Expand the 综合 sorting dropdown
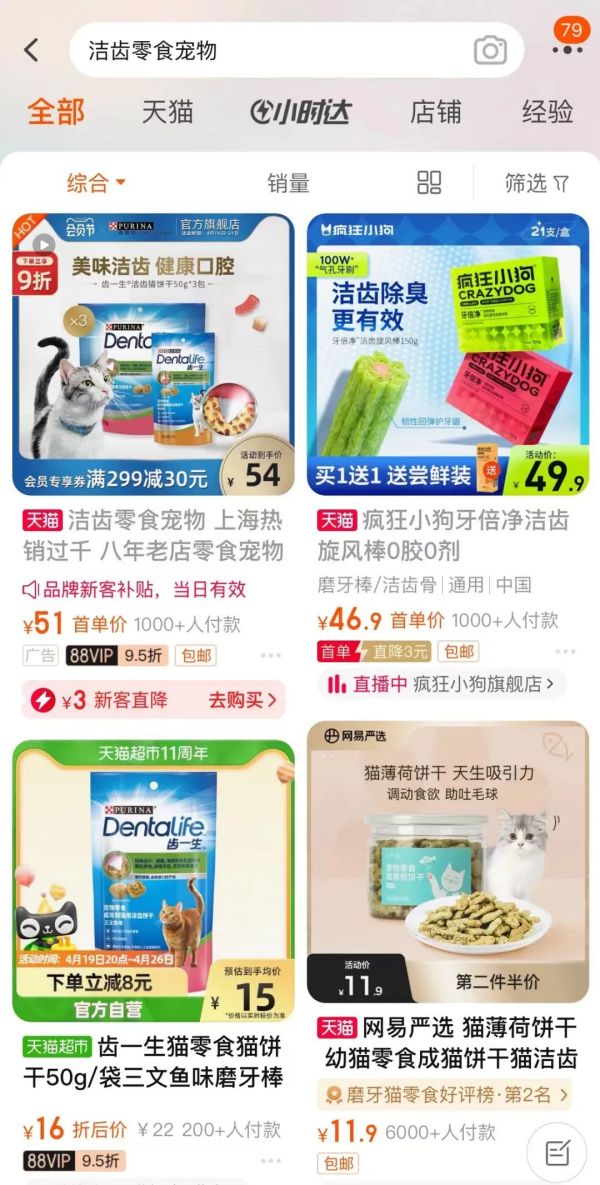This screenshot has height=1185, width=600. 96,183
